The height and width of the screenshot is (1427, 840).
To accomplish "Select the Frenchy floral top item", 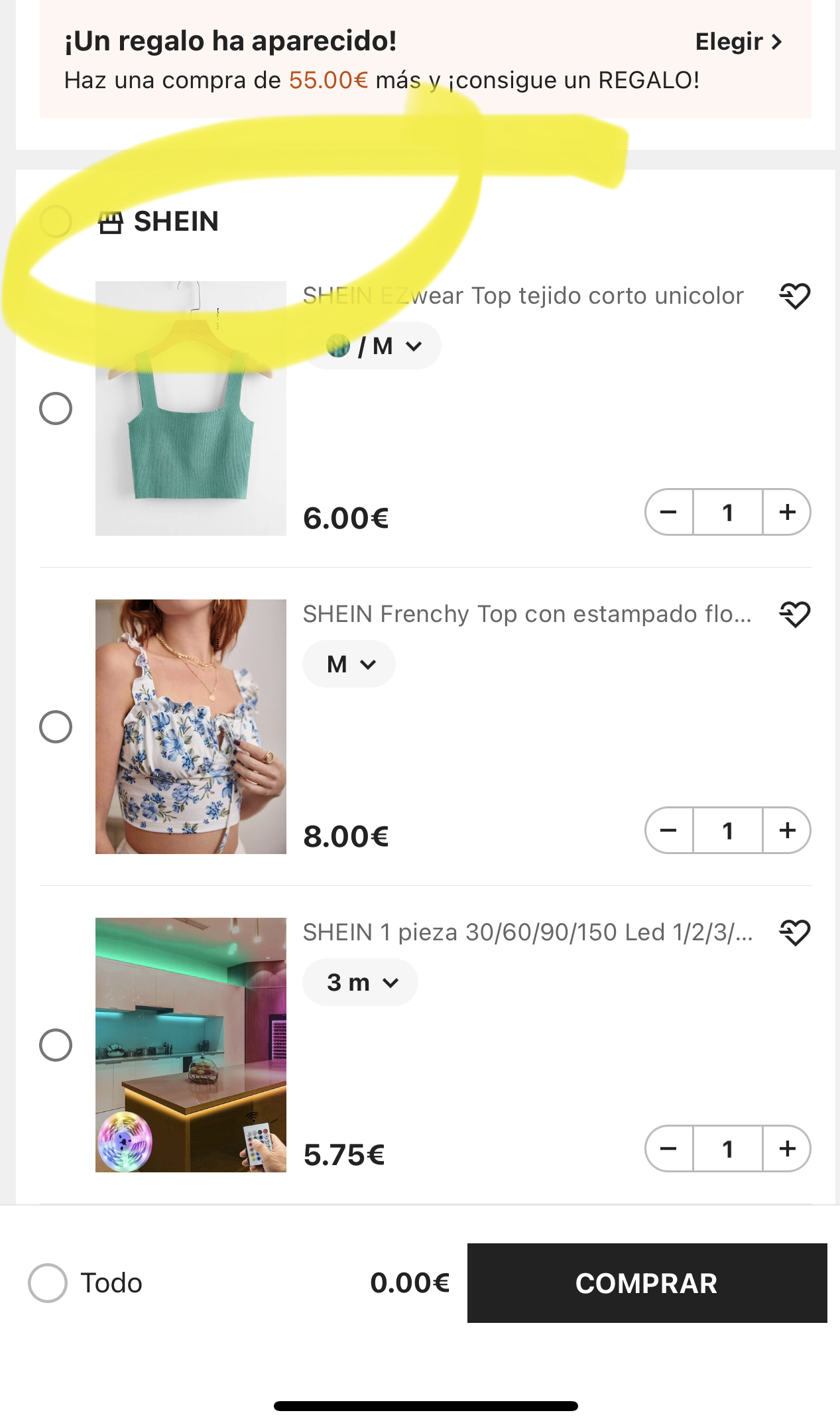I will tap(56, 727).
